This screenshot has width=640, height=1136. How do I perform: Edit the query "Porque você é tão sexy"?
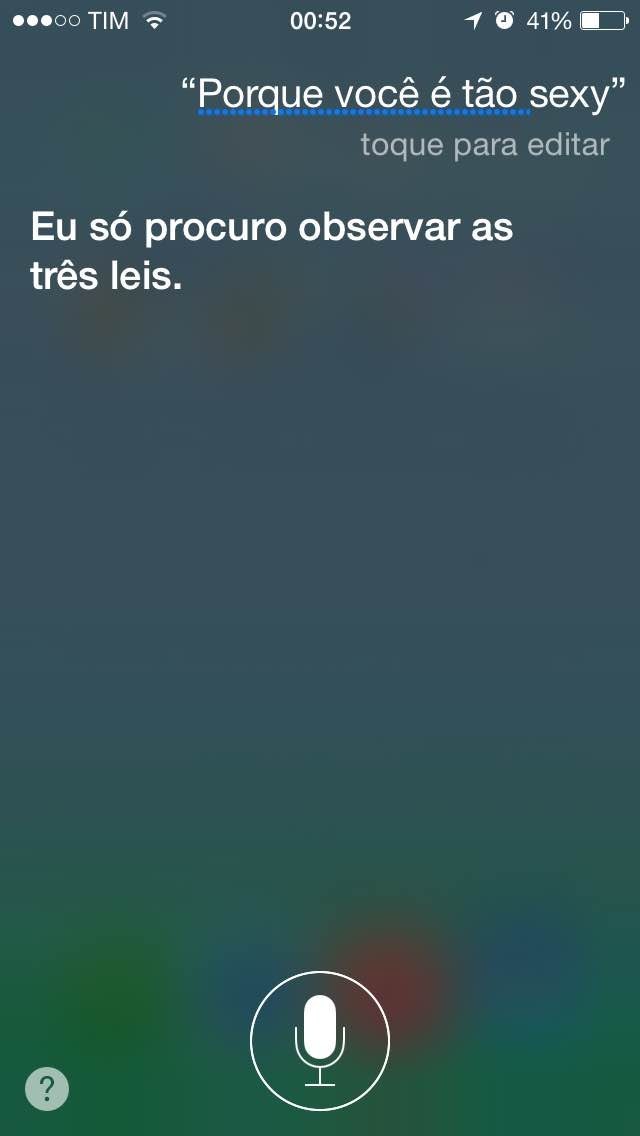pos(402,95)
